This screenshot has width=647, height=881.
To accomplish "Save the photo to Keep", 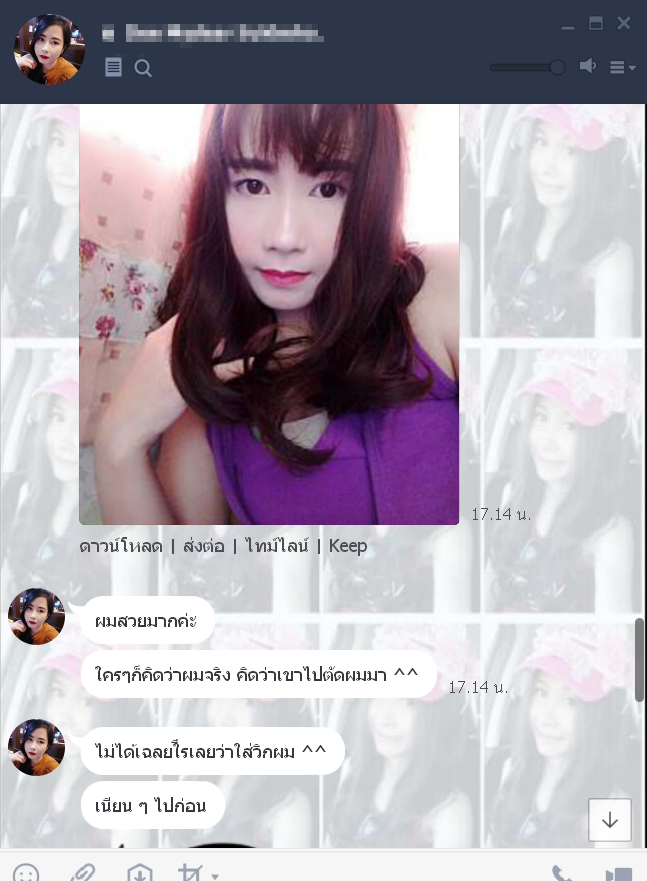I will (x=348, y=546).
